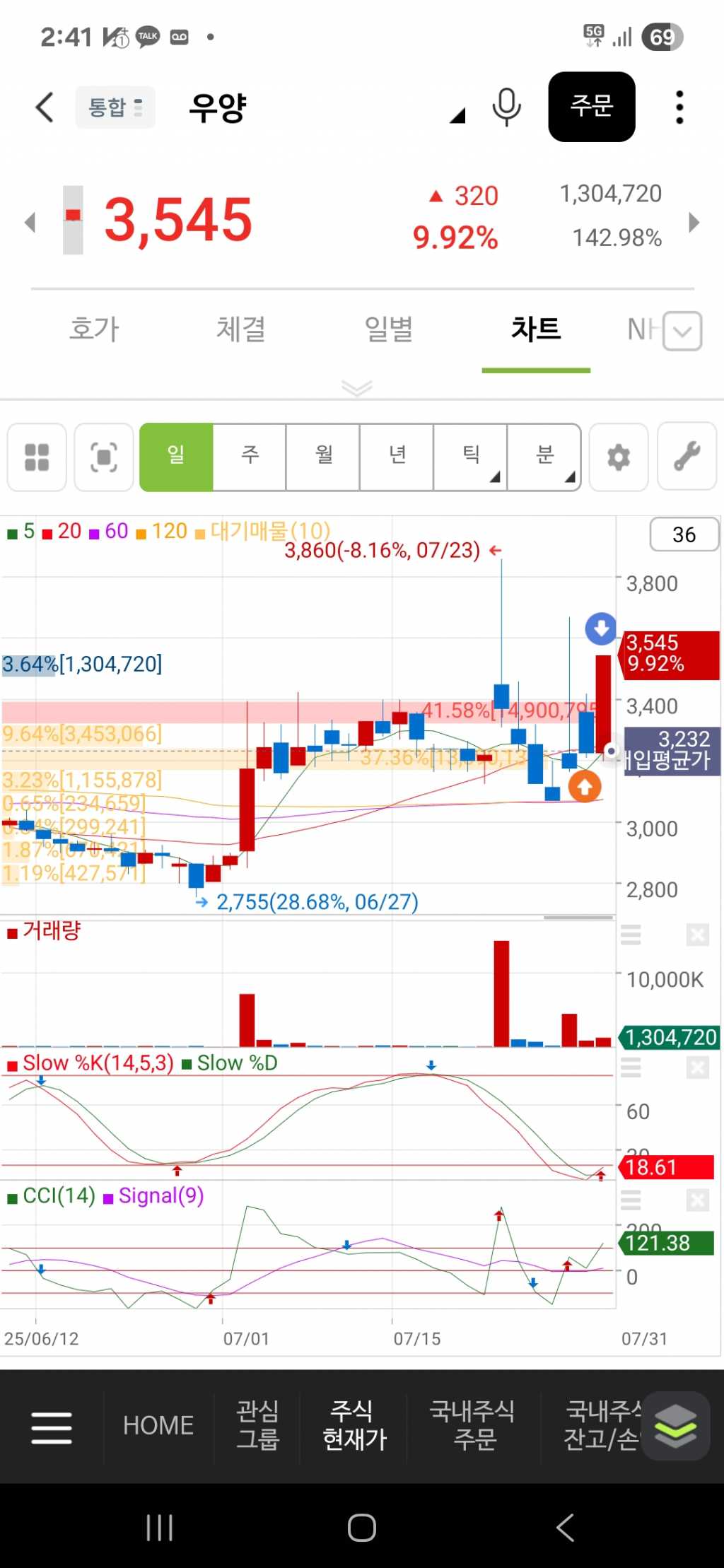Switch to the 호가 tab
Screen dimensions: 724x1568
tap(94, 329)
